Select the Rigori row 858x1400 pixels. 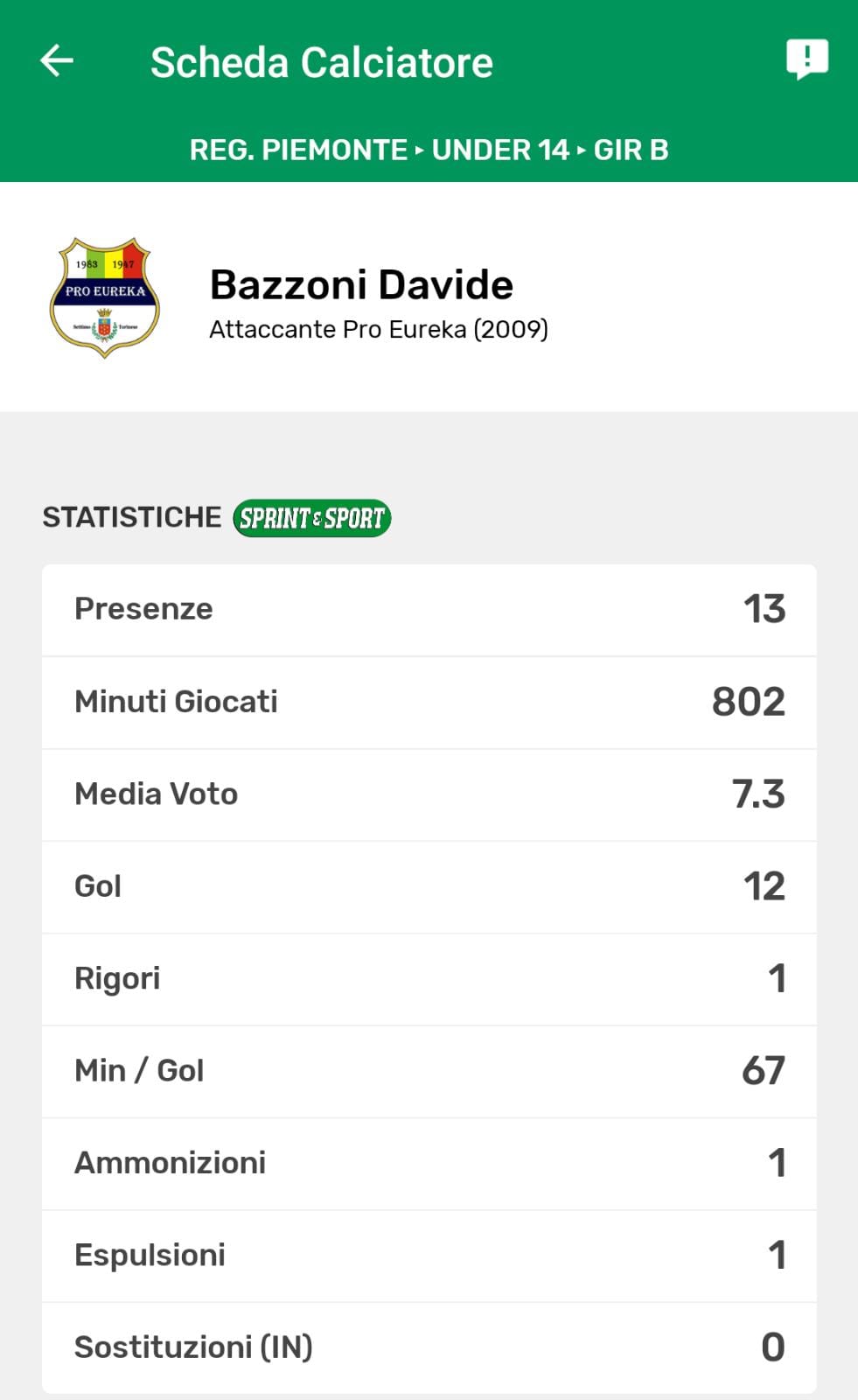click(x=429, y=979)
